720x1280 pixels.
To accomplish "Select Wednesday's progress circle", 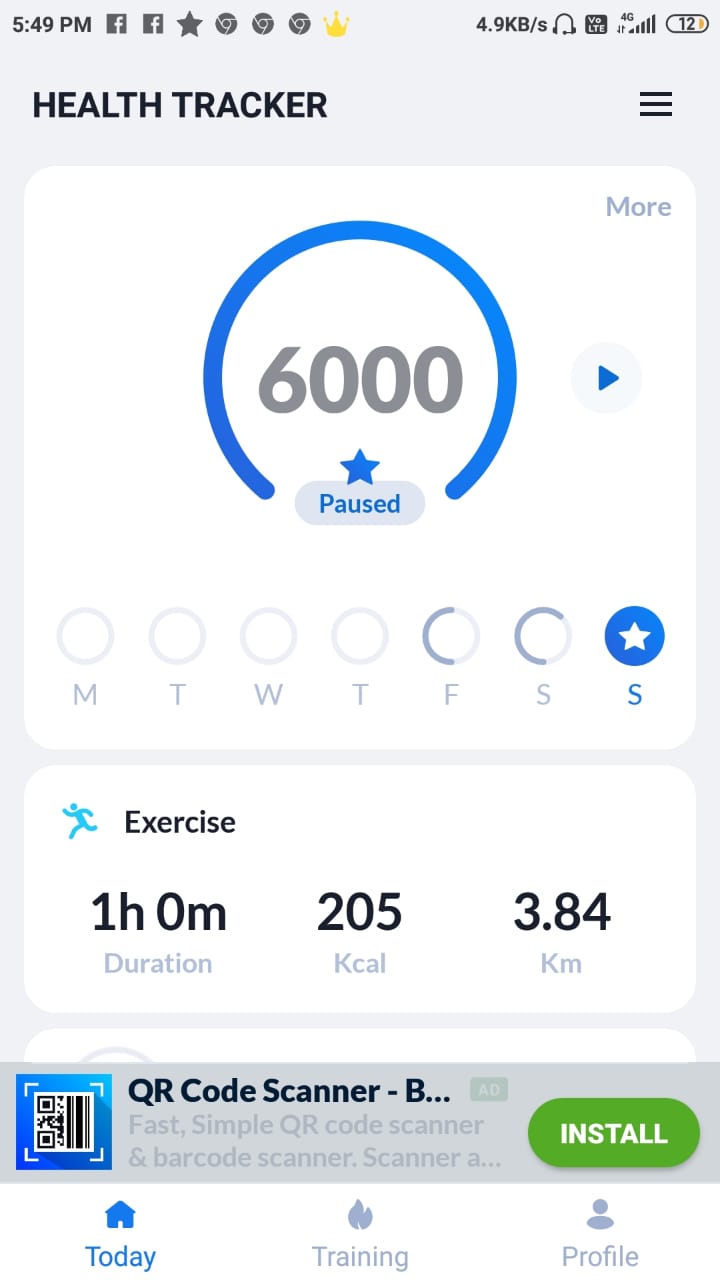I will click(268, 636).
